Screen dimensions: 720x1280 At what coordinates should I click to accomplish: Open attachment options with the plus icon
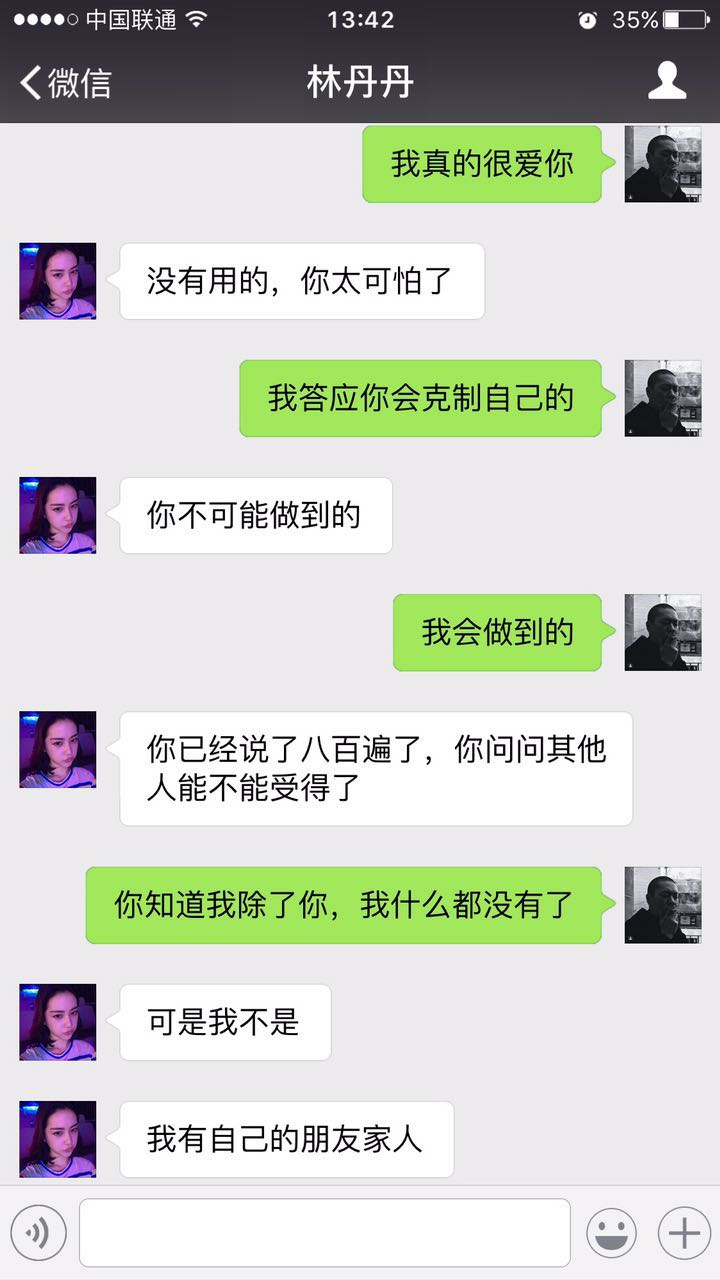pos(684,1232)
